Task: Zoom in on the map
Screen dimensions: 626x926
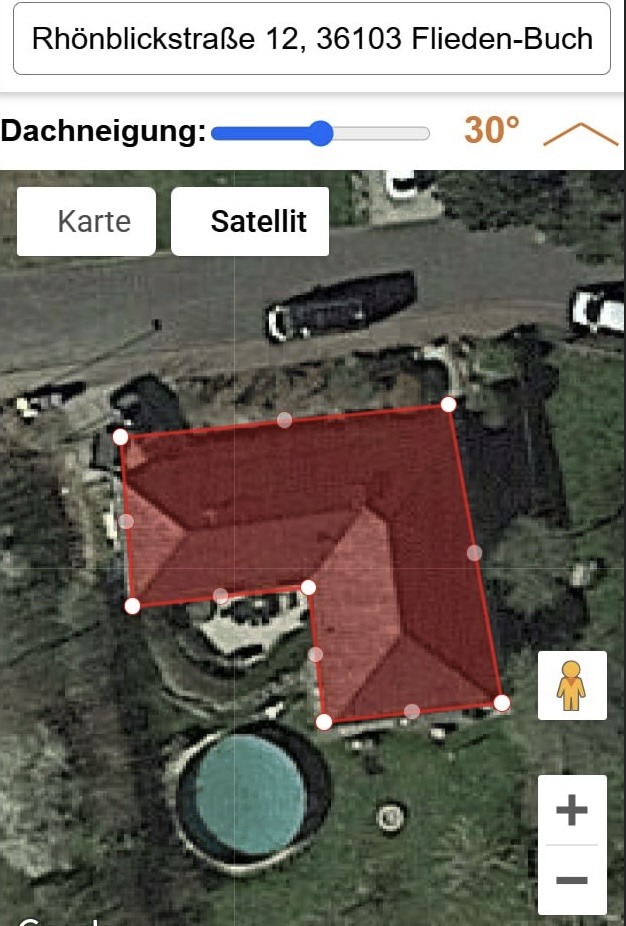Action: [x=571, y=810]
